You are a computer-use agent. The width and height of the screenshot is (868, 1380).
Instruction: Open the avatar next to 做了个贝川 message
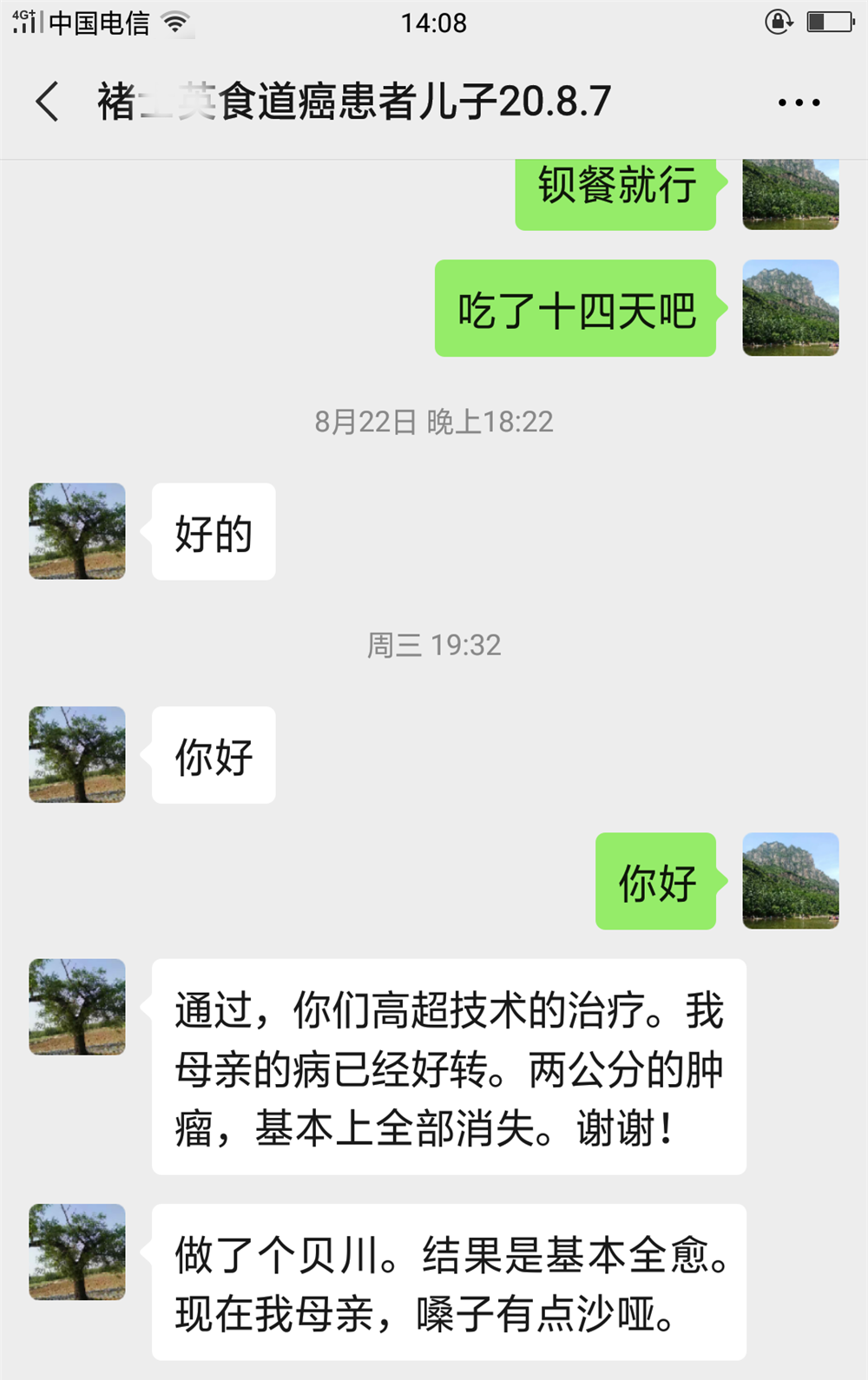[x=77, y=1252]
